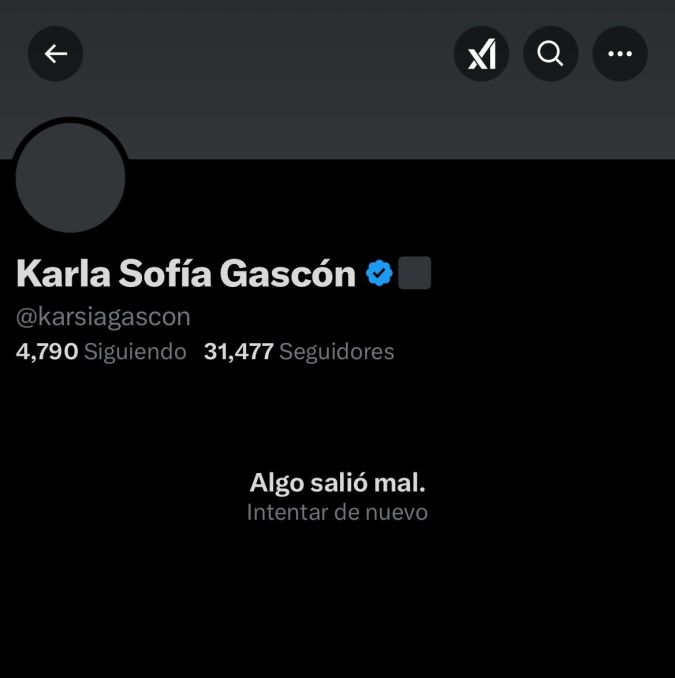Tap the blue verified badge
675x678 pixels.
click(x=379, y=273)
